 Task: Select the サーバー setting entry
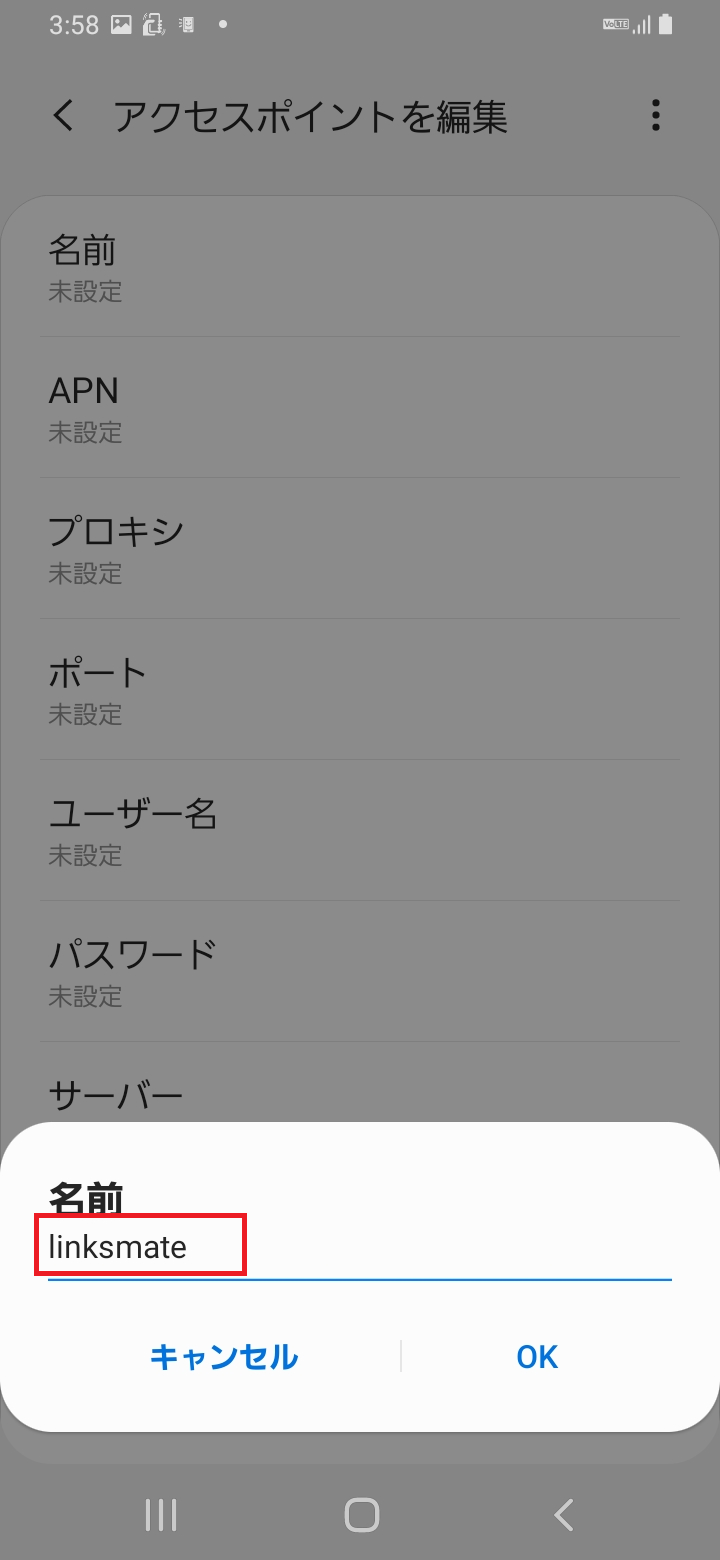(360, 1097)
